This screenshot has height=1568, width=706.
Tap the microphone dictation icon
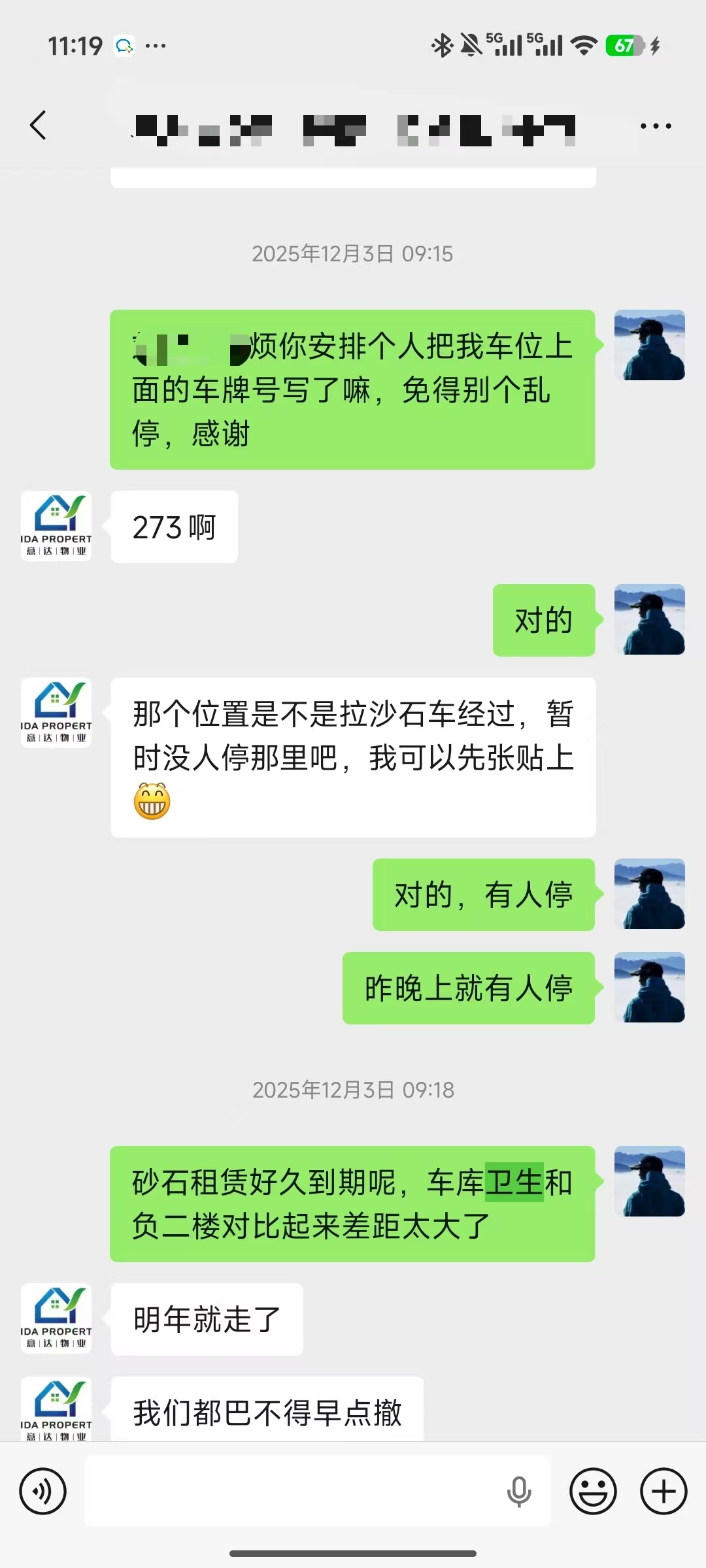519,1492
